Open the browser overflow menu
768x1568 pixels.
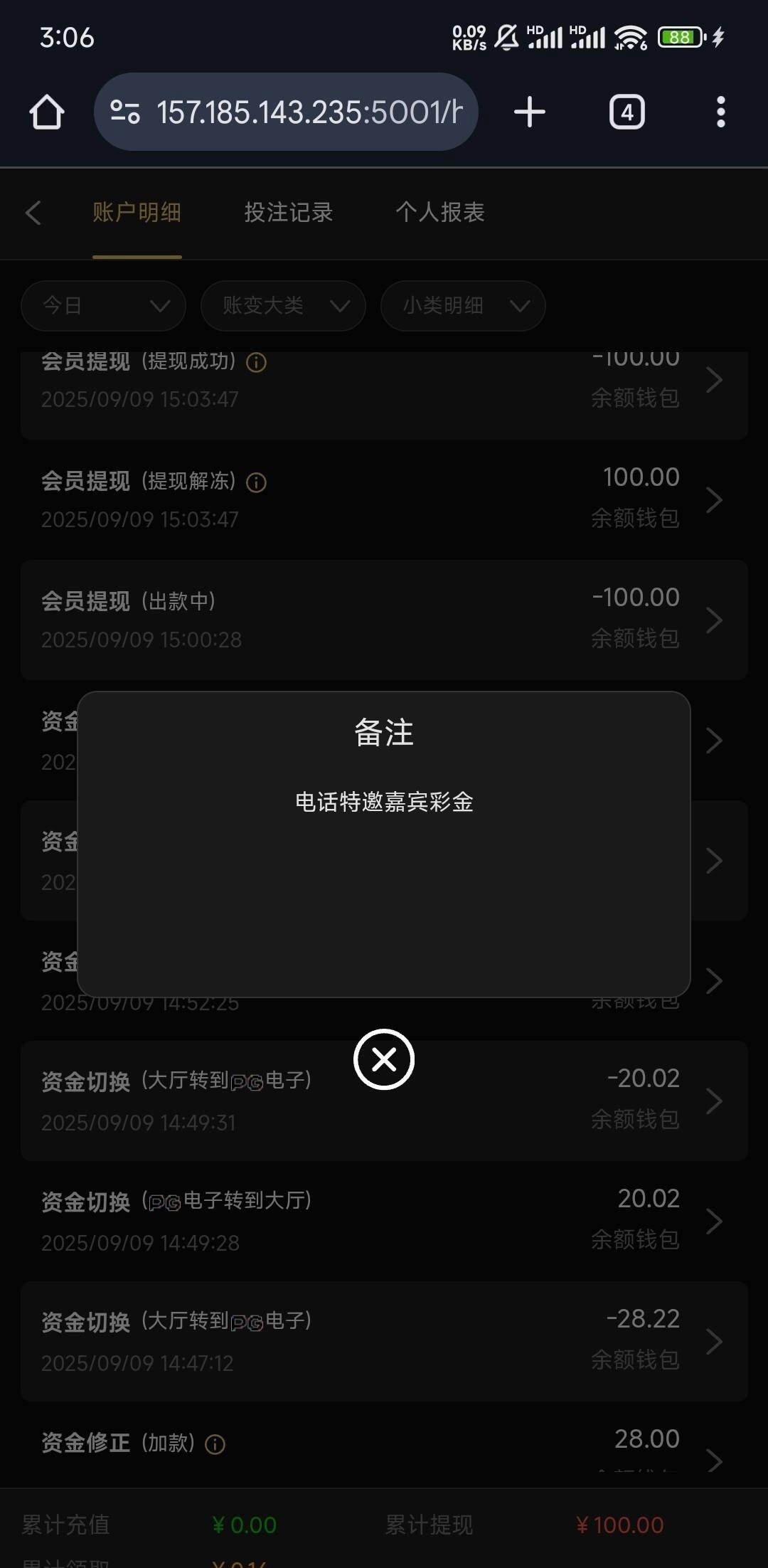pyautogui.click(x=720, y=112)
